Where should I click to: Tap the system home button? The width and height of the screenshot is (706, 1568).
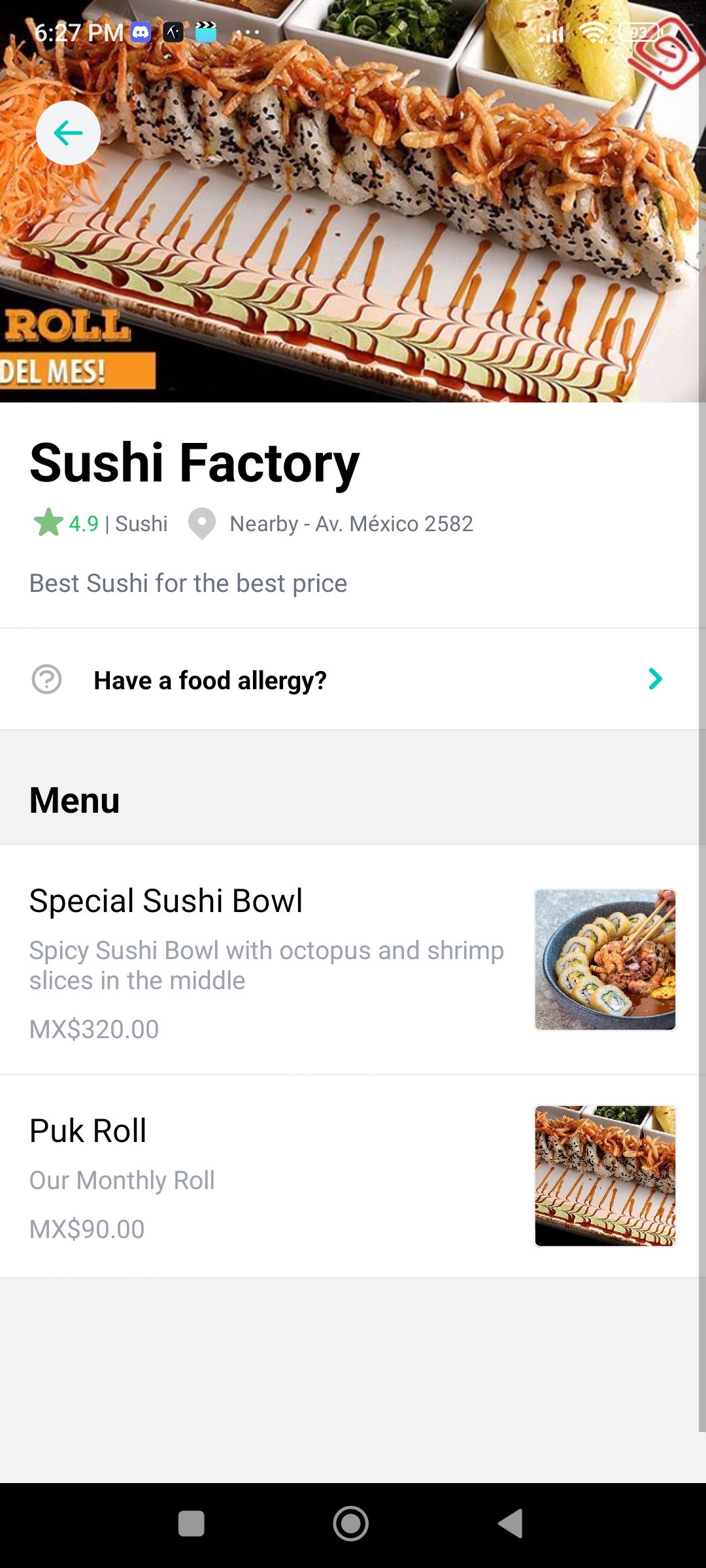click(351, 1524)
